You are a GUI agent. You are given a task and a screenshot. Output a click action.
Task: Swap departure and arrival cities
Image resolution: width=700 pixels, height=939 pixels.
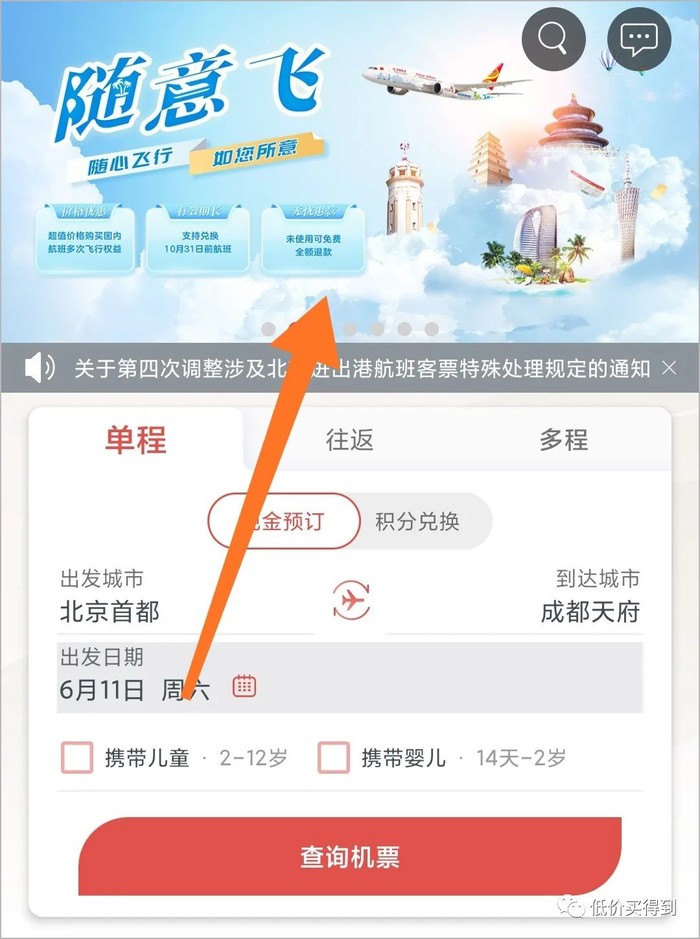351,600
